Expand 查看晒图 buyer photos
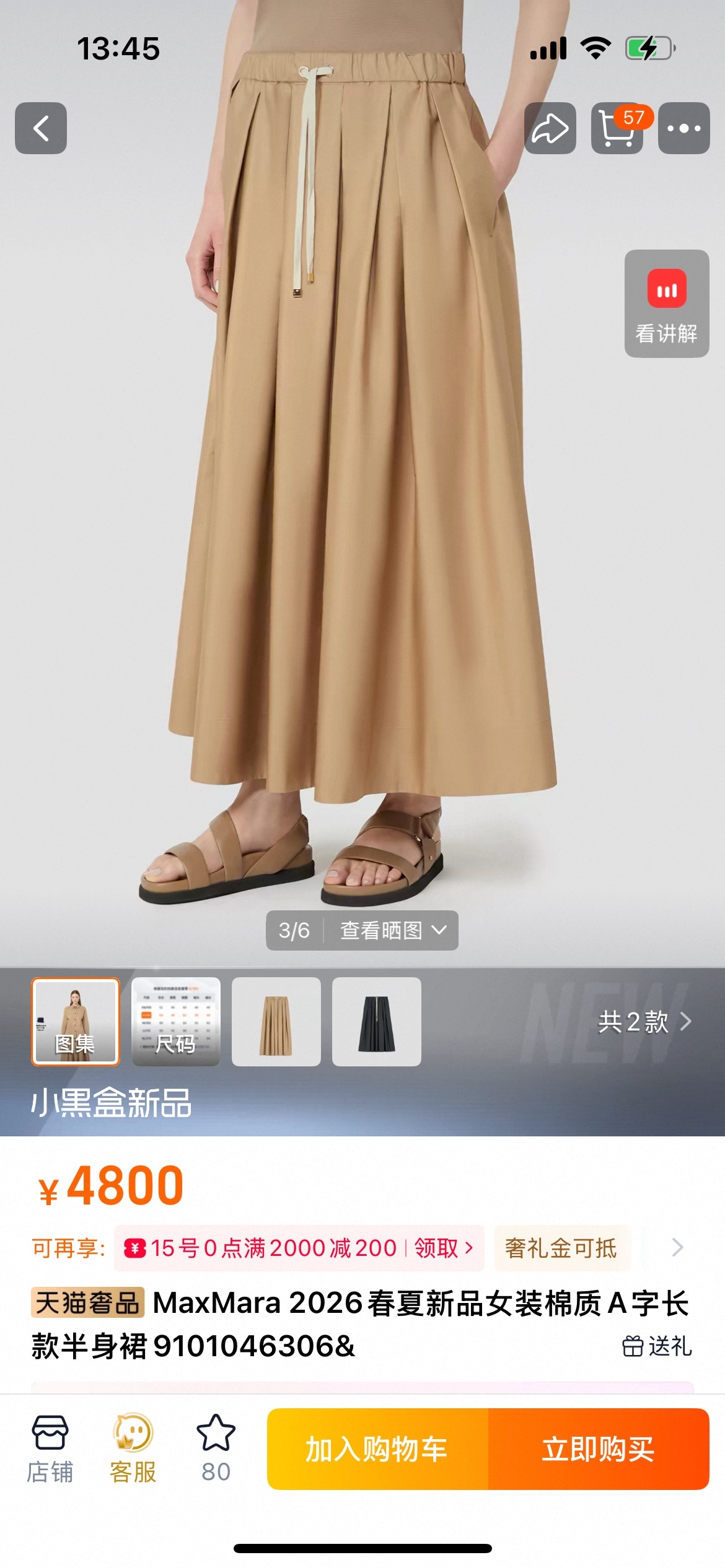Screen dimensions: 725x1568 392,930
